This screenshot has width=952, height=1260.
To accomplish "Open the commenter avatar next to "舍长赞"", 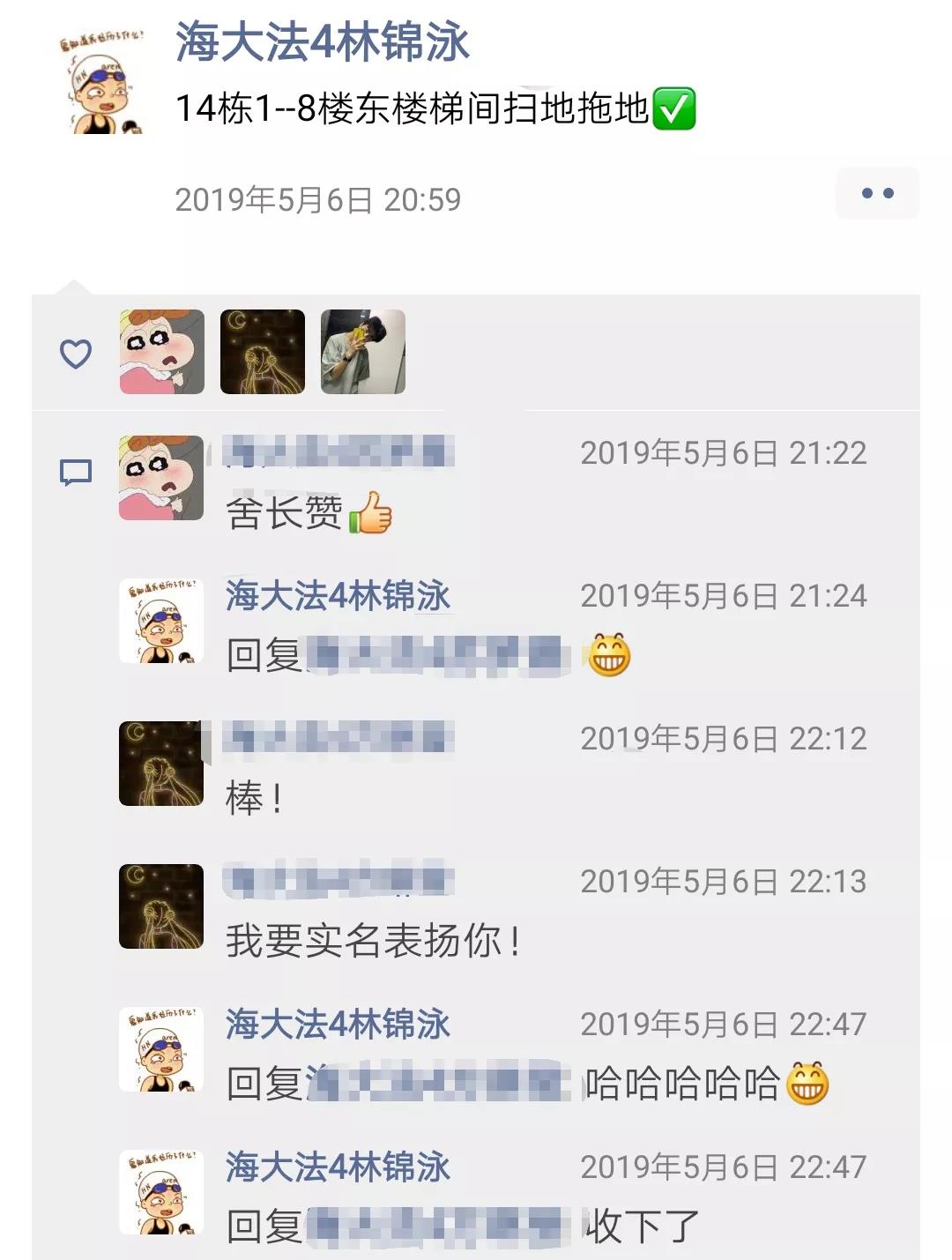I will point(161,478).
